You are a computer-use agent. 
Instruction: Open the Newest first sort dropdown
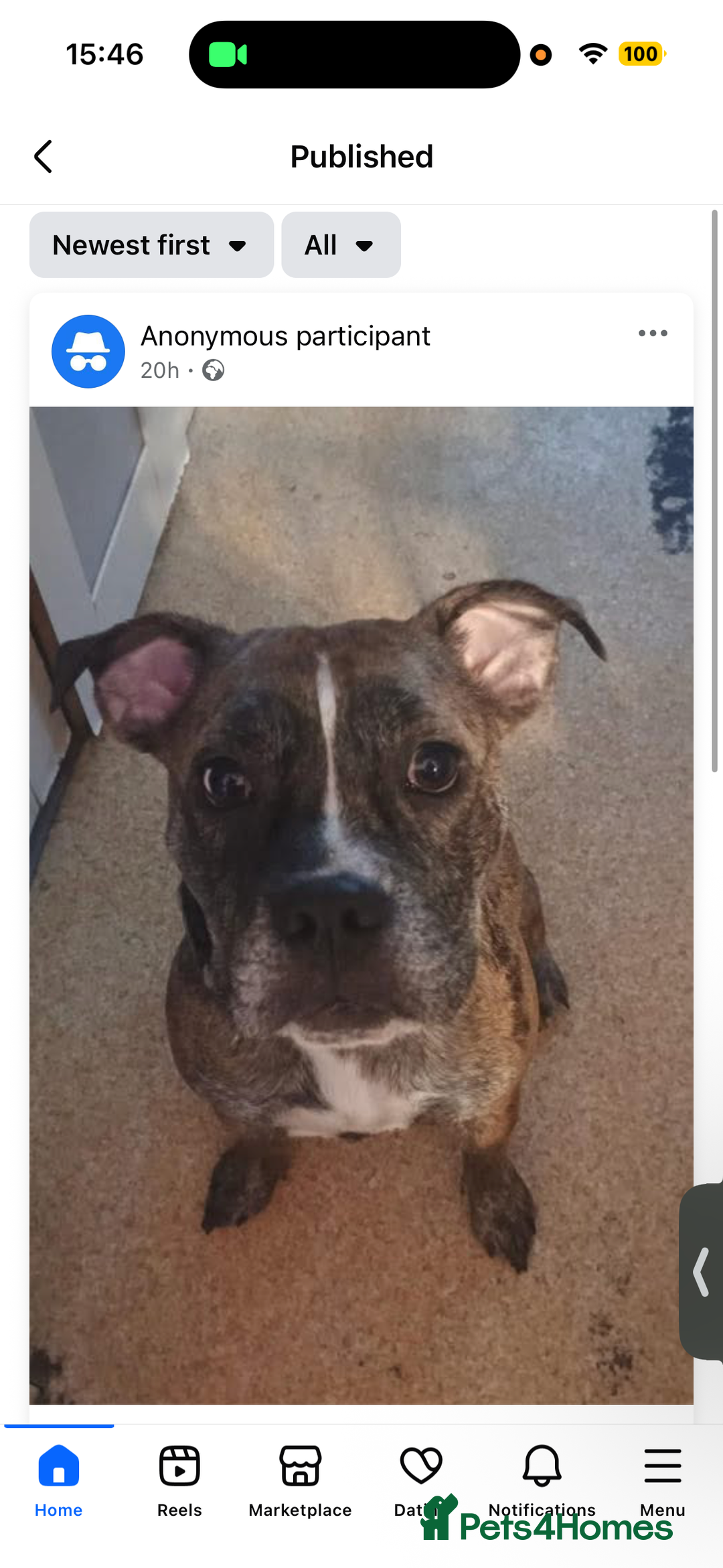point(151,245)
